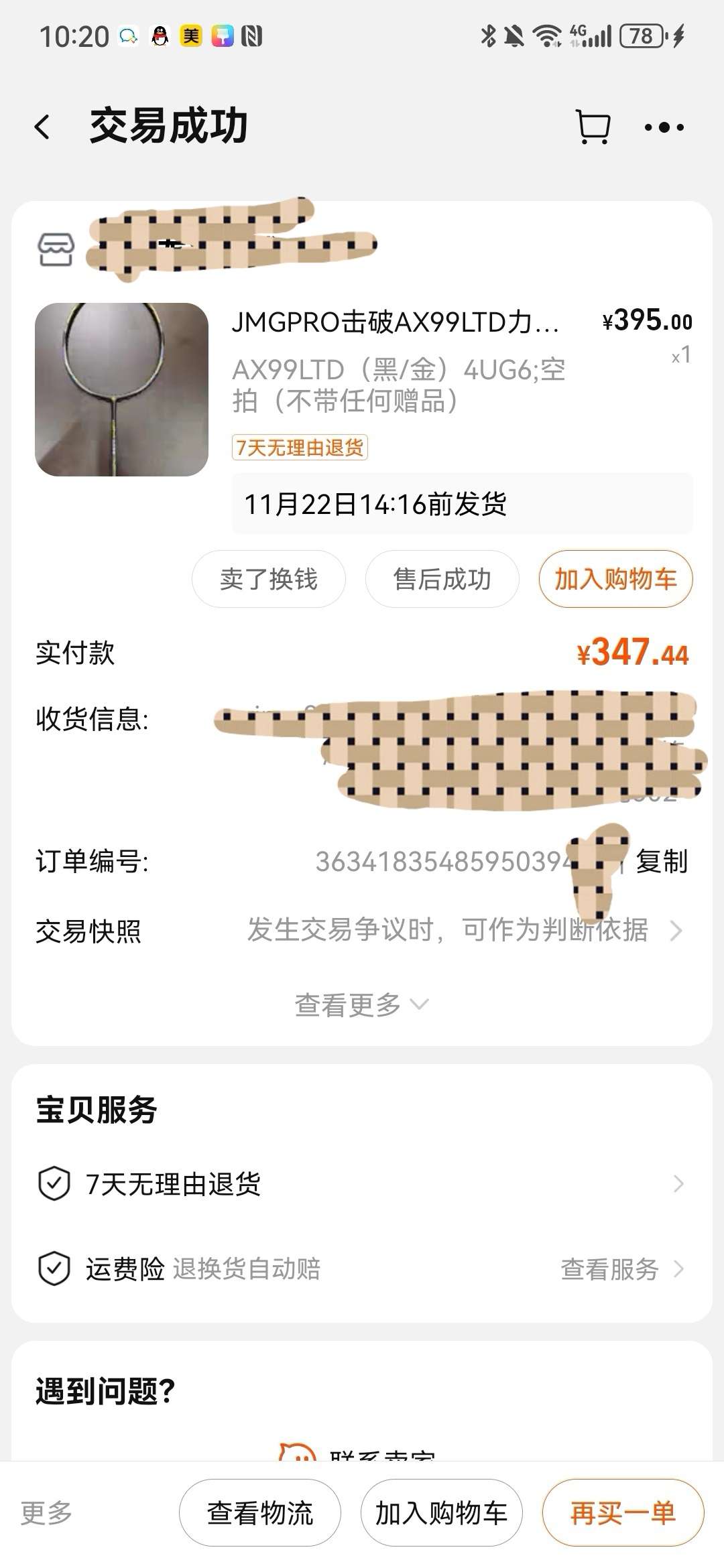The image size is (724, 1568).
Task: Open the racket product thumbnail
Action: [x=121, y=389]
